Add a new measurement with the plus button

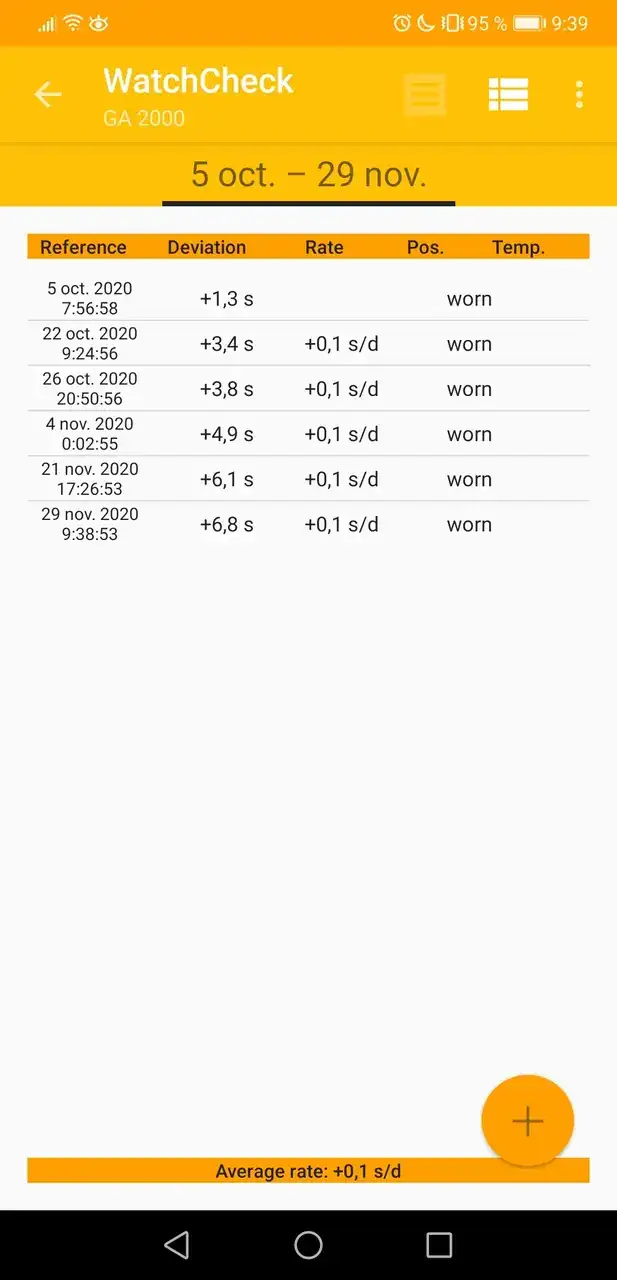pyautogui.click(x=527, y=1121)
